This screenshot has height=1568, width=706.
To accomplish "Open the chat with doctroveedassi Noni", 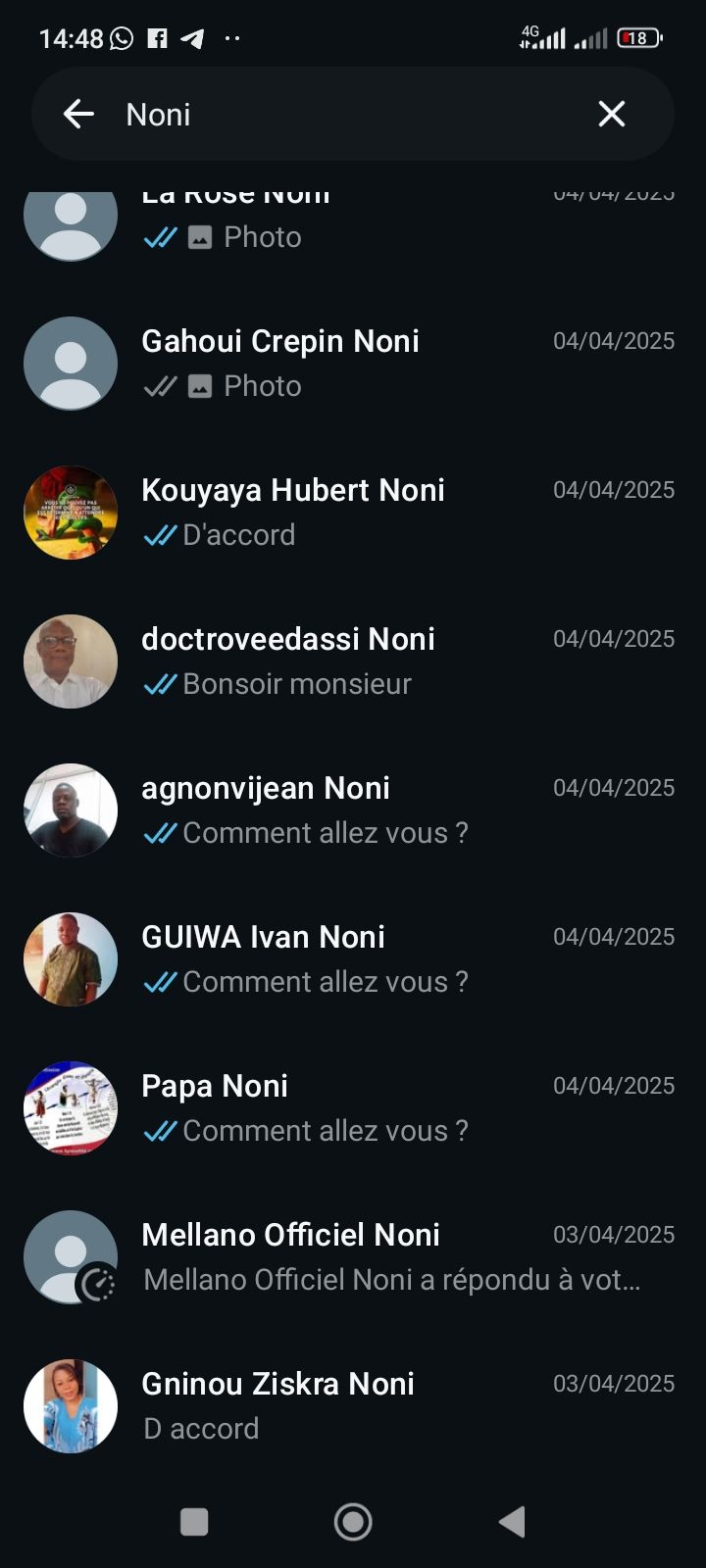I will click(392, 661).
